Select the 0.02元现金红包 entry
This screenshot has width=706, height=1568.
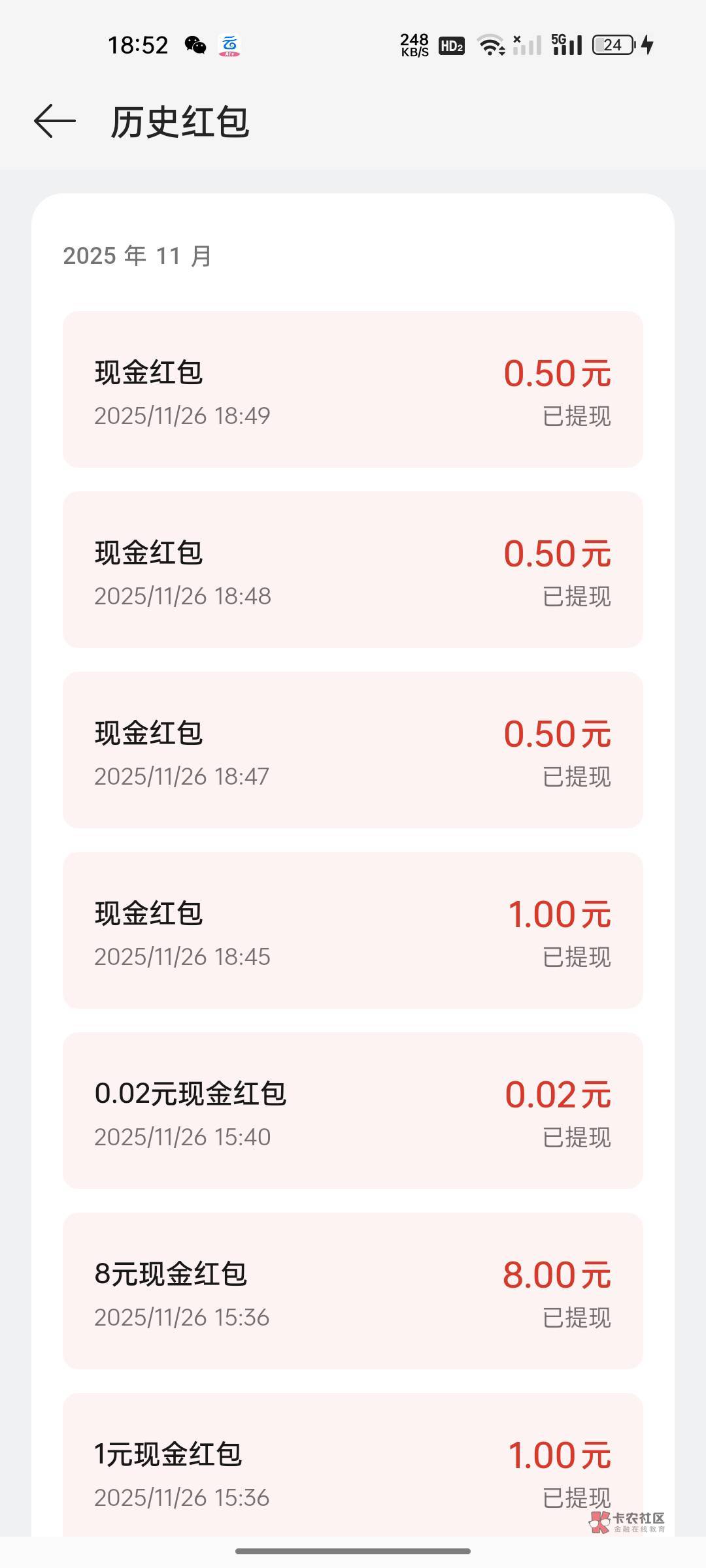pyautogui.click(x=353, y=1111)
